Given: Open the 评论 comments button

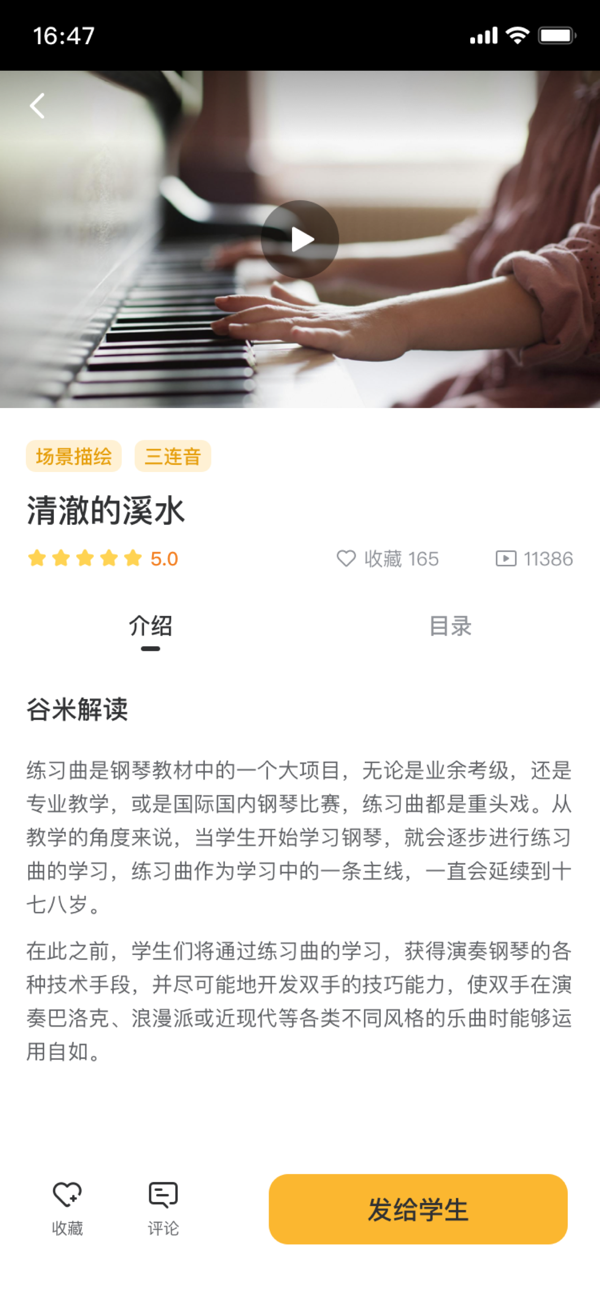Looking at the screenshot, I should (163, 1208).
